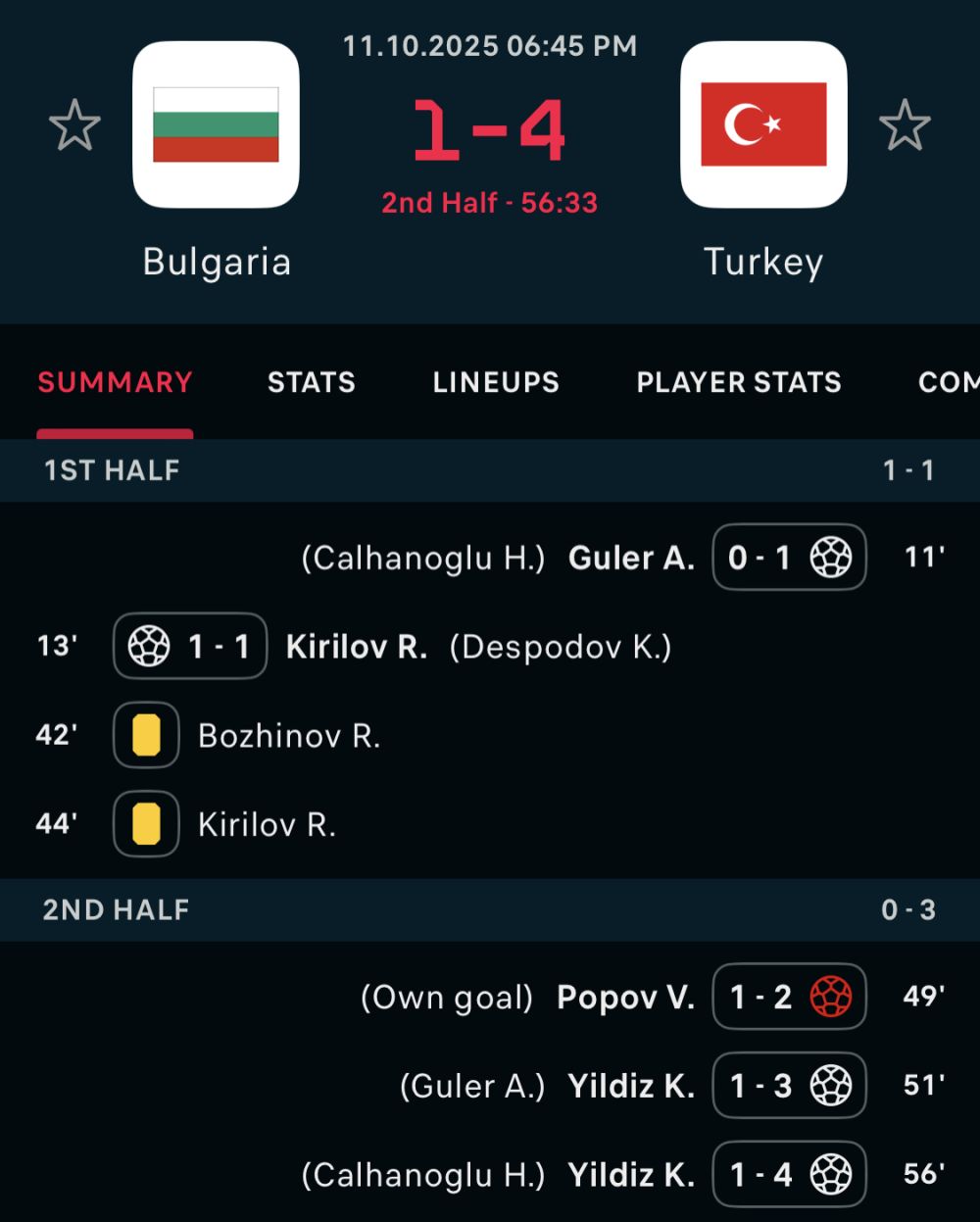This screenshot has height=1222, width=980.
Task: Select the Summary tab
Action: [x=115, y=382]
